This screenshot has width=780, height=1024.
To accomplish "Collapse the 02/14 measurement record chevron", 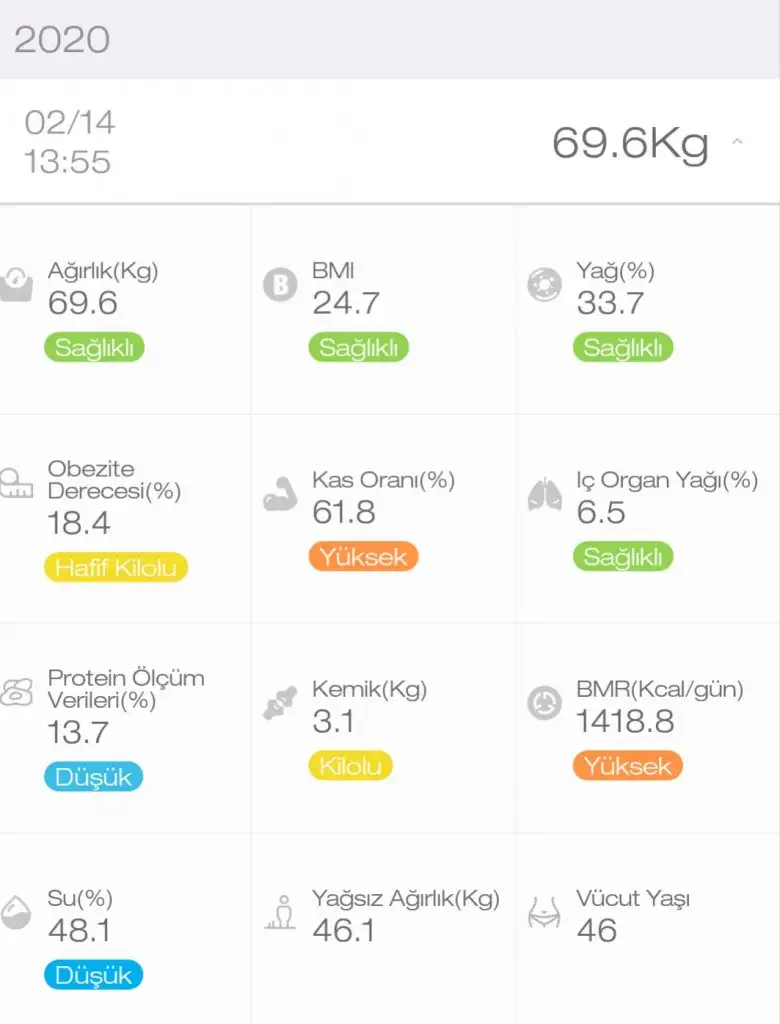I will coord(737,143).
